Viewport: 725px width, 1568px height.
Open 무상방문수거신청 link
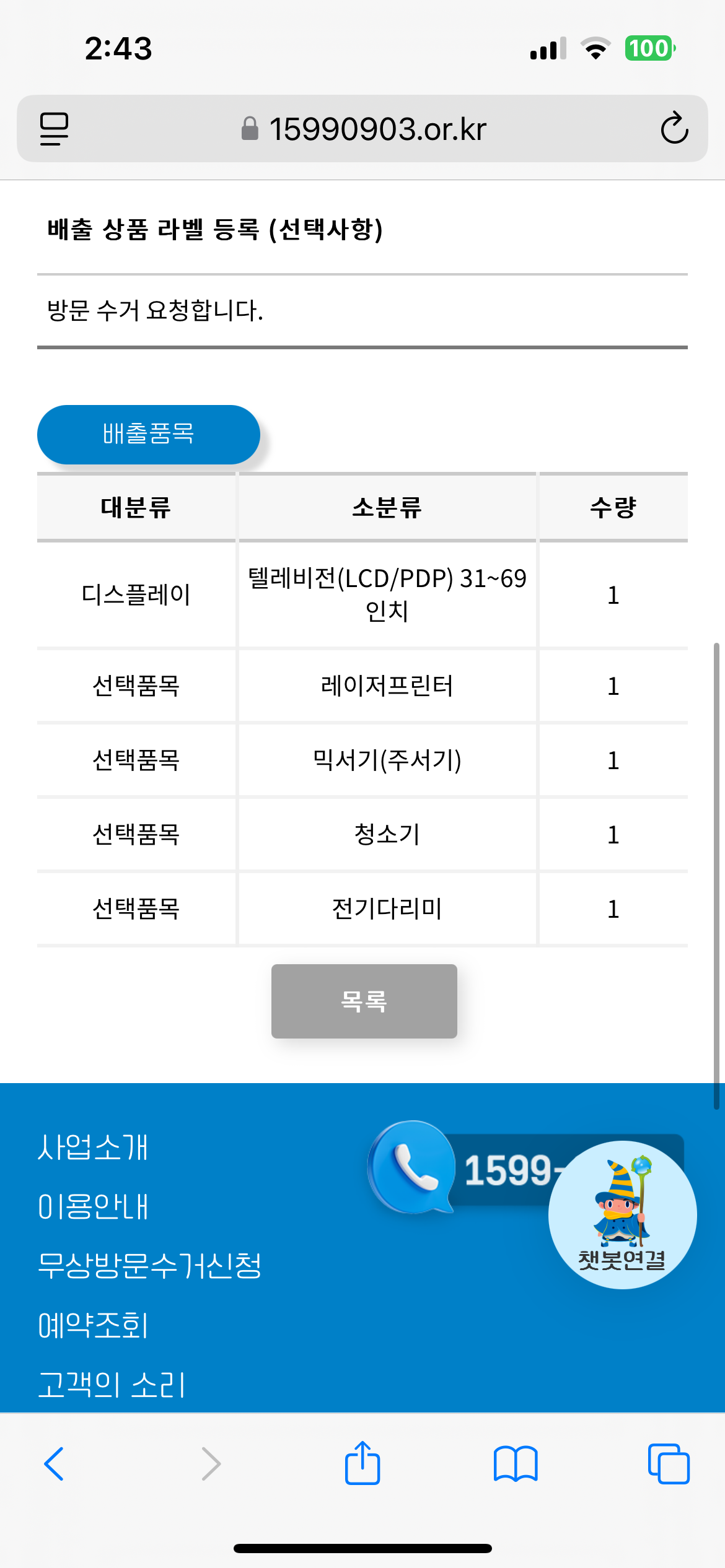click(149, 1266)
